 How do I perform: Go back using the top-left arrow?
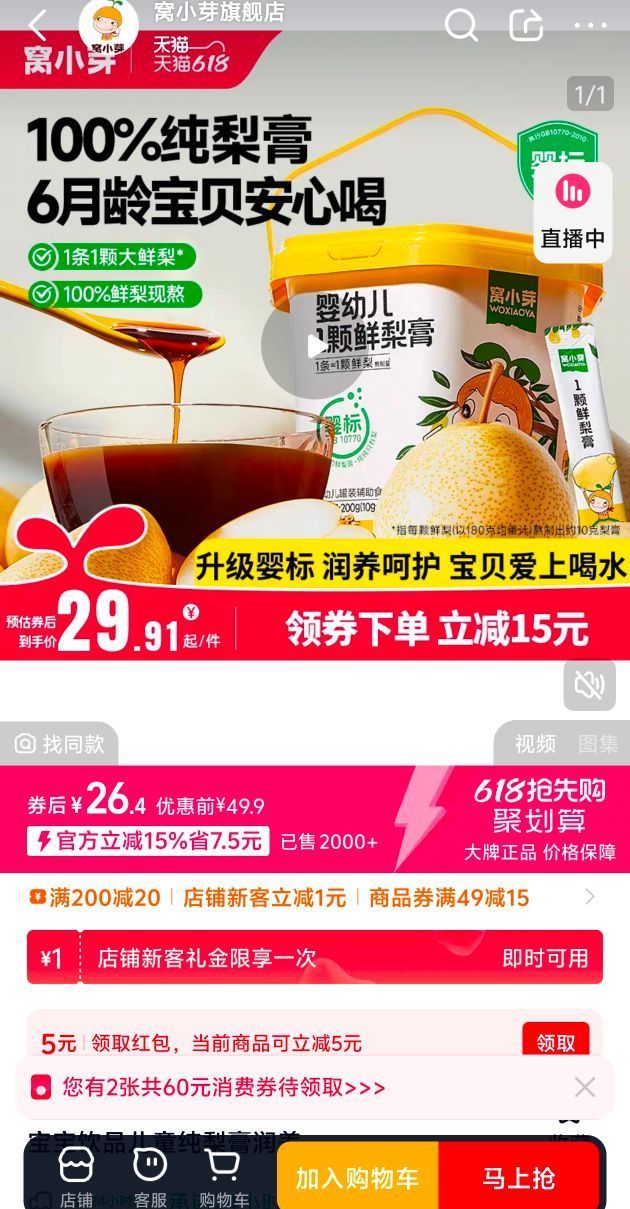coord(37,26)
